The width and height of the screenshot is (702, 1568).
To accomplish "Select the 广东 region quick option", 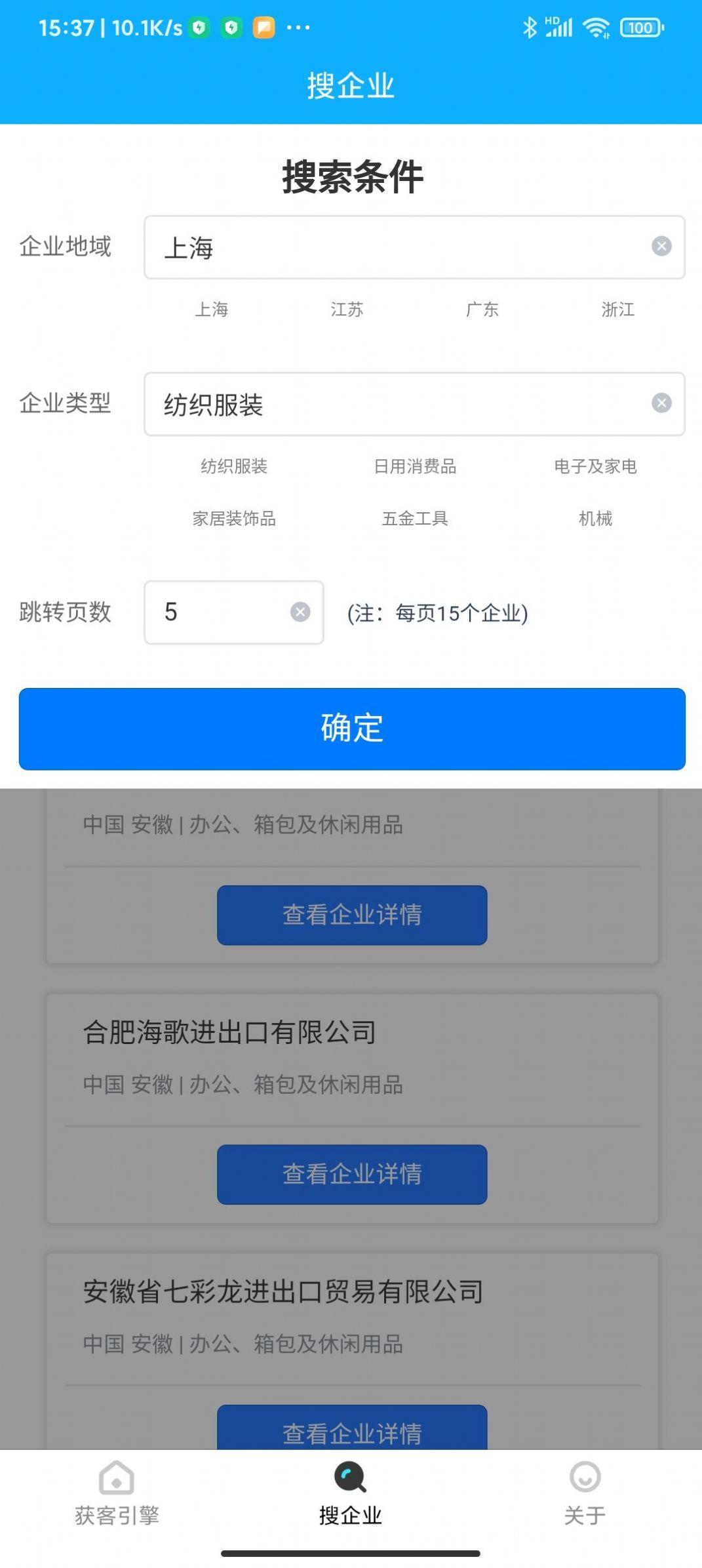I will click(483, 310).
